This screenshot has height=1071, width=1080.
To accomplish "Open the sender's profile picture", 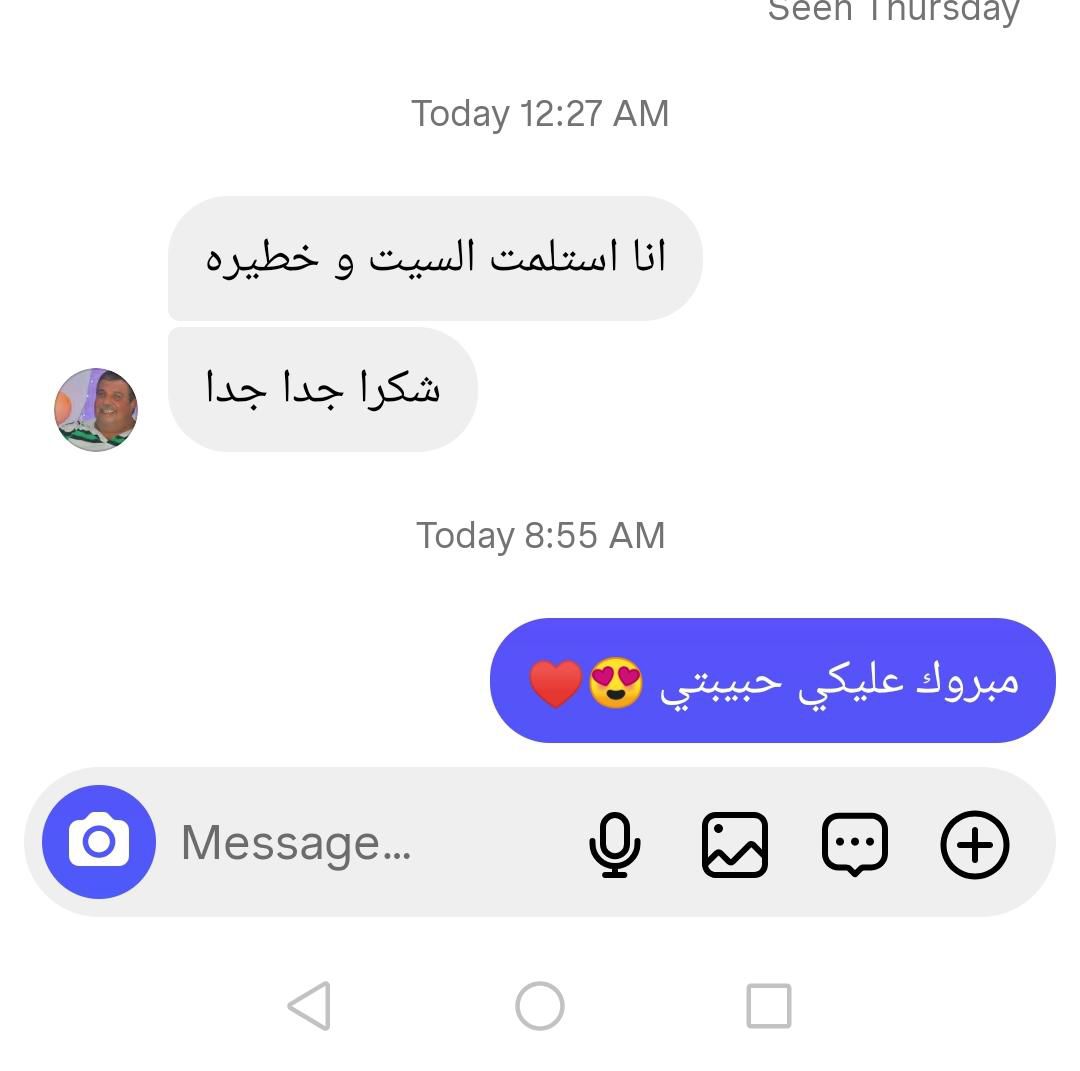I will point(96,409).
